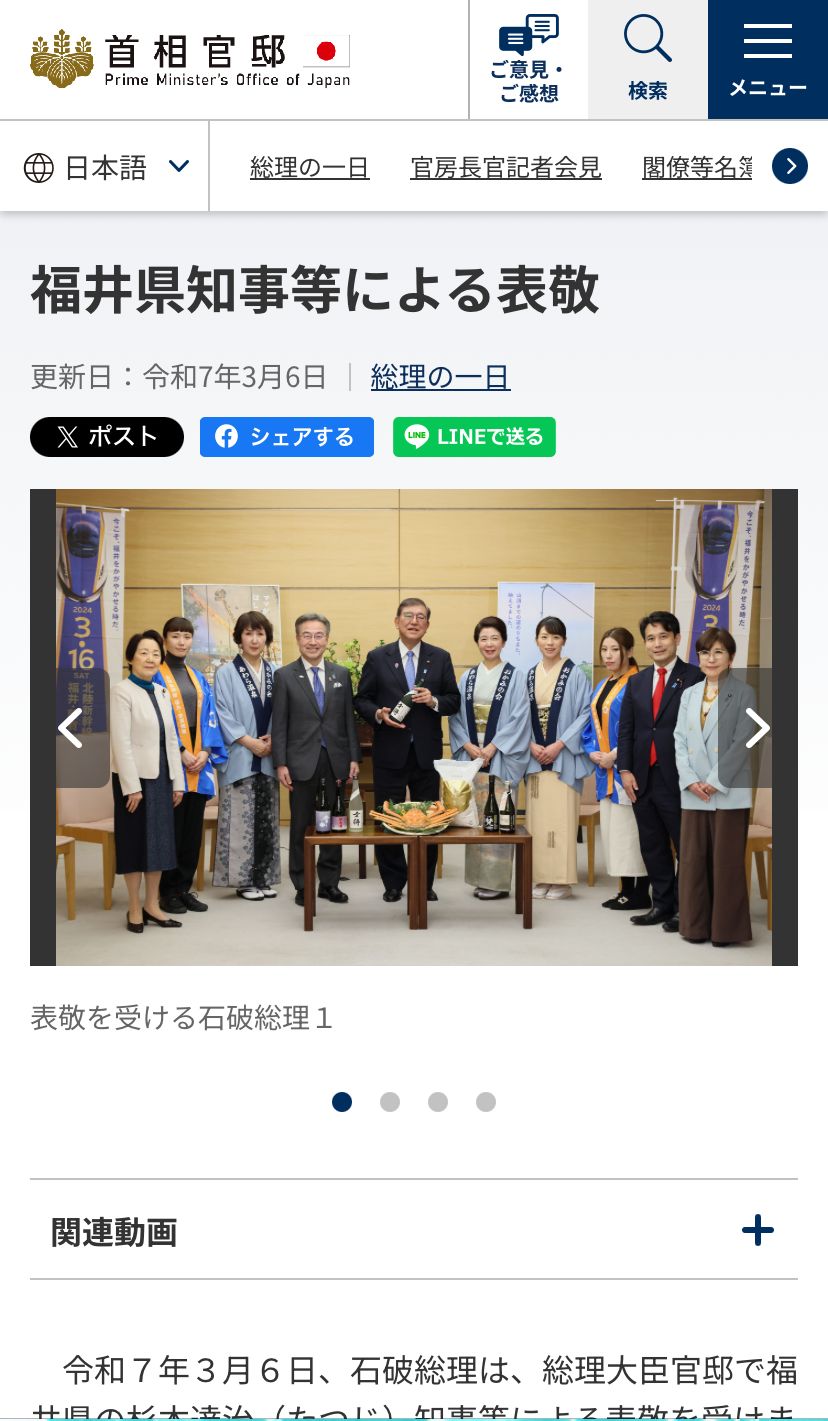Open the 検索 search tool

648,59
